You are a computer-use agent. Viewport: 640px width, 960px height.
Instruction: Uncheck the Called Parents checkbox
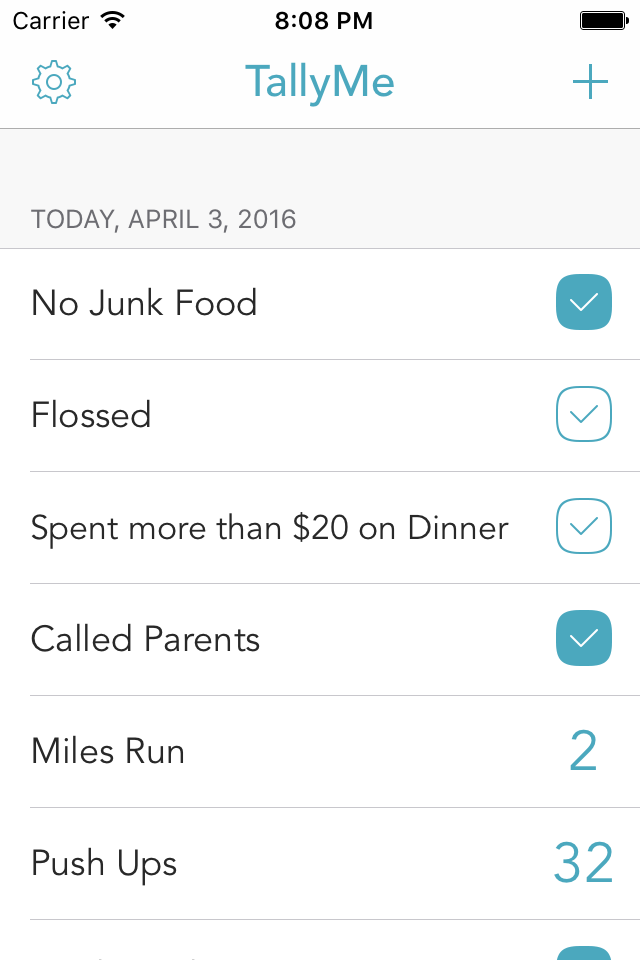(584, 638)
